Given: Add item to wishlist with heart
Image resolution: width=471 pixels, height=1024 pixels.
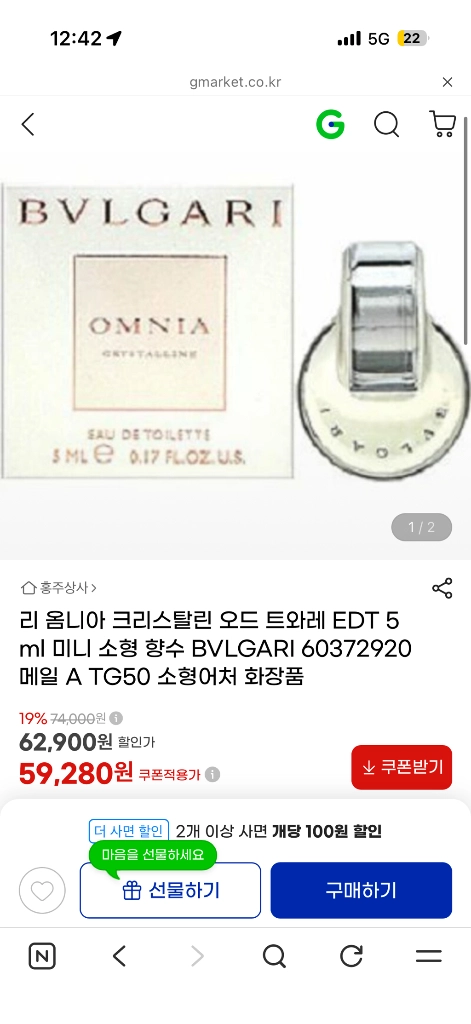Looking at the screenshot, I should click(42, 890).
